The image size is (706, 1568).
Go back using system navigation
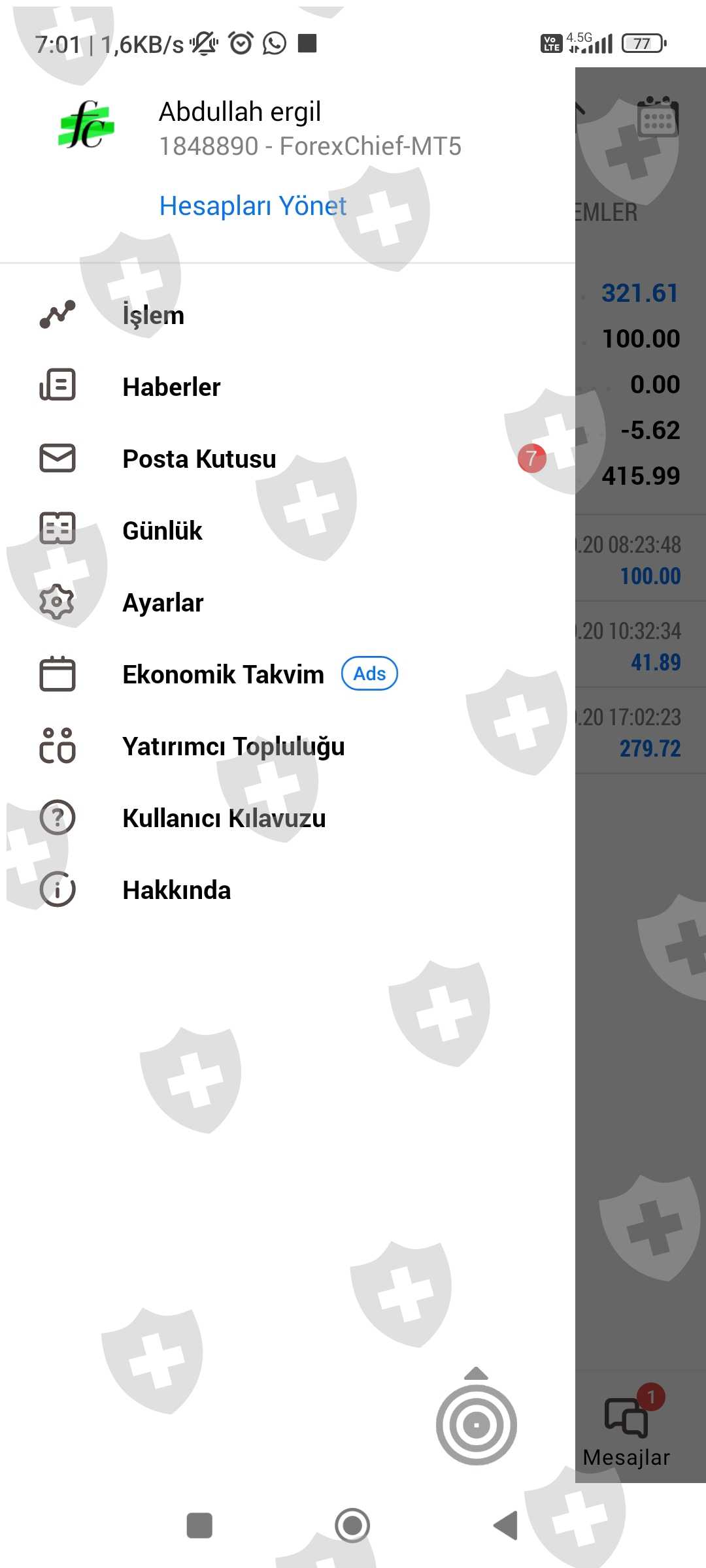tap(505, 1526)
